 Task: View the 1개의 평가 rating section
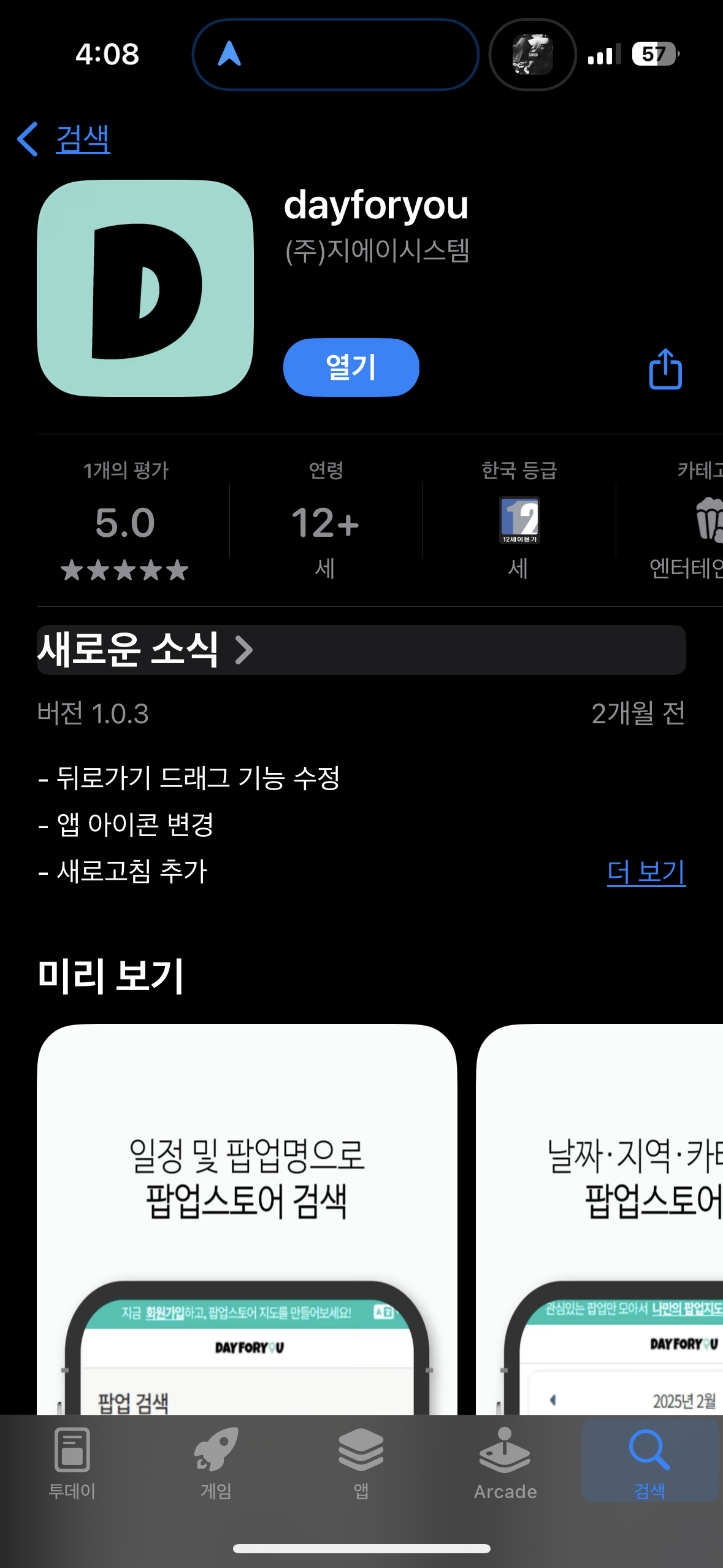(x=125, y=521)
